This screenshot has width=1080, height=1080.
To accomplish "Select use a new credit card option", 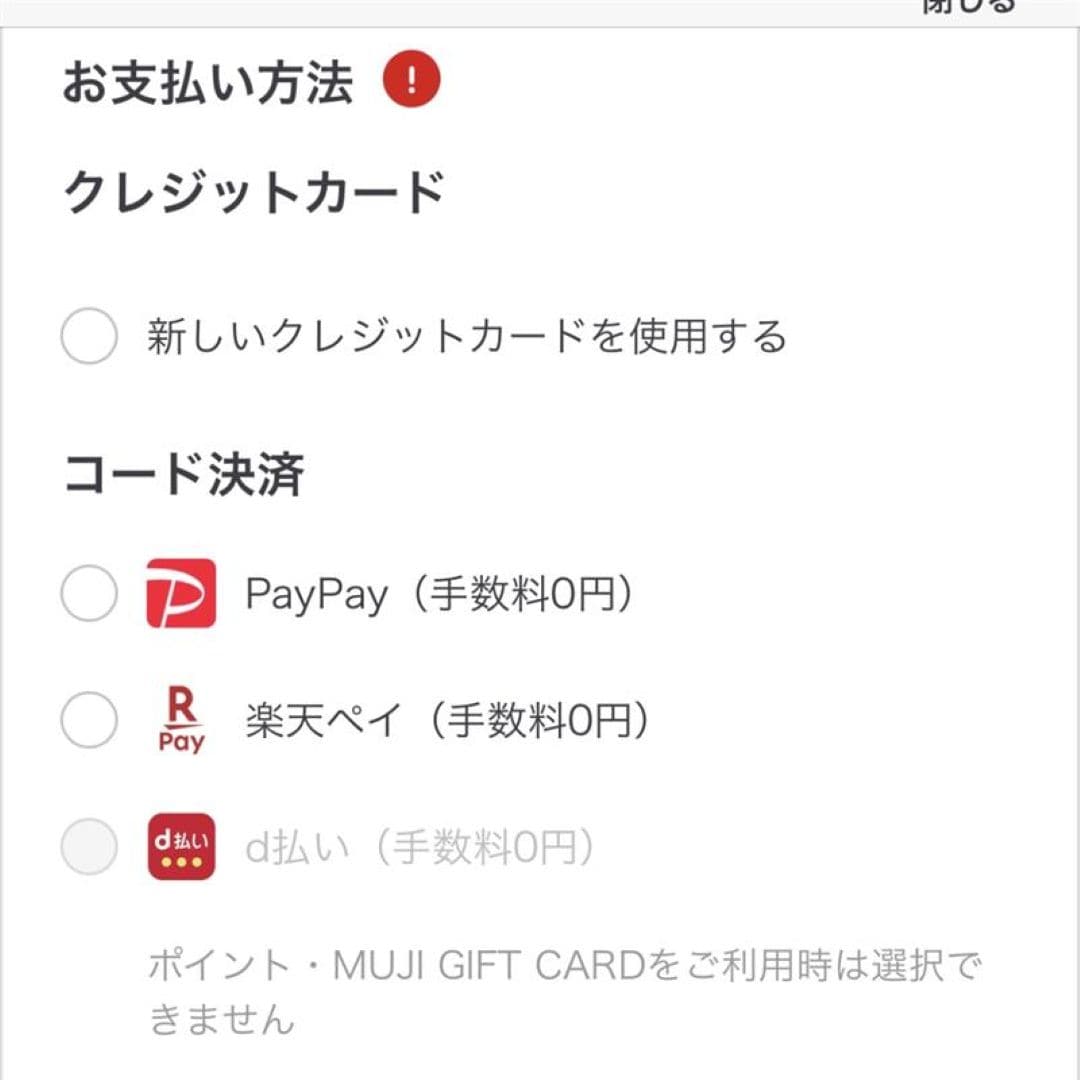I will [89, 336].
